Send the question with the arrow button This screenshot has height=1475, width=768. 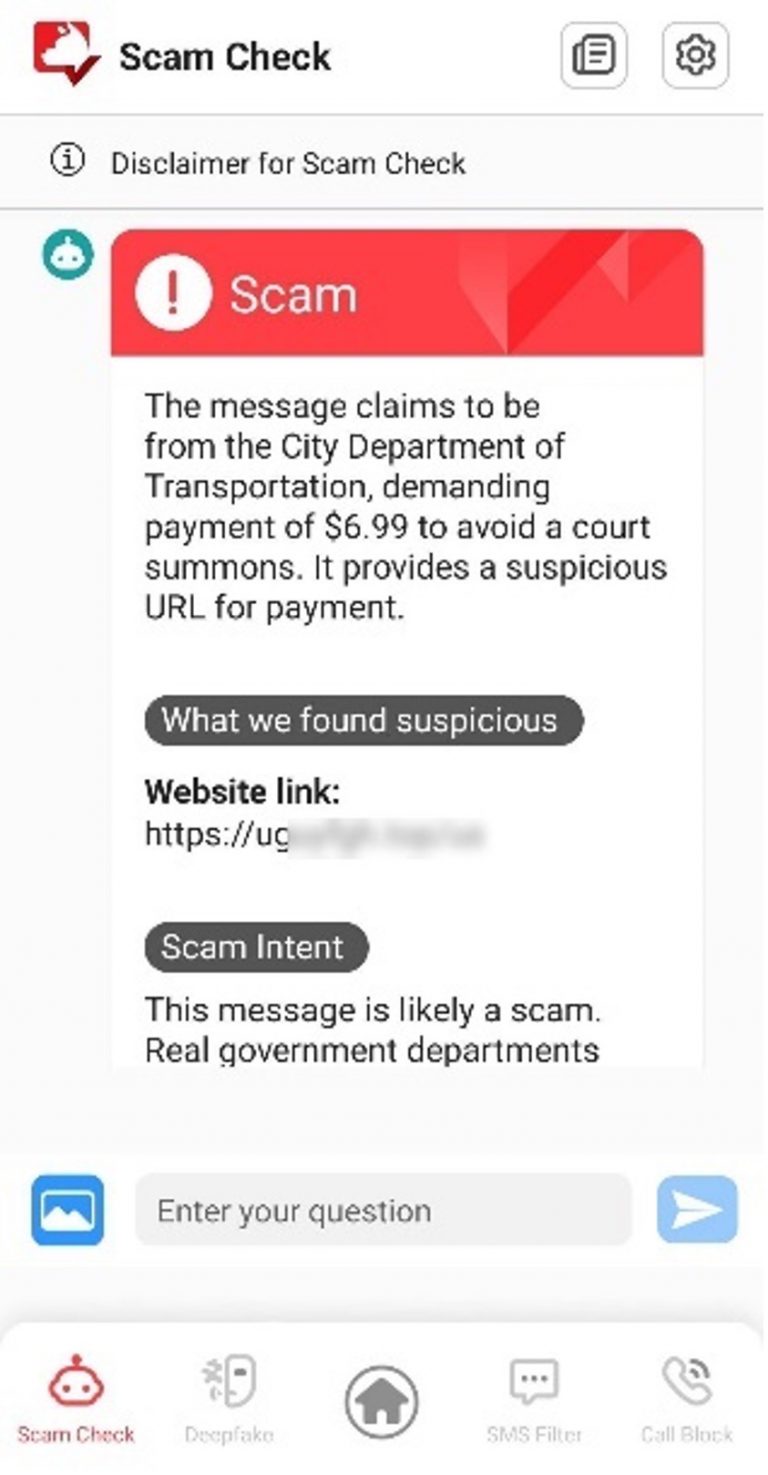tap(697, 1210)
